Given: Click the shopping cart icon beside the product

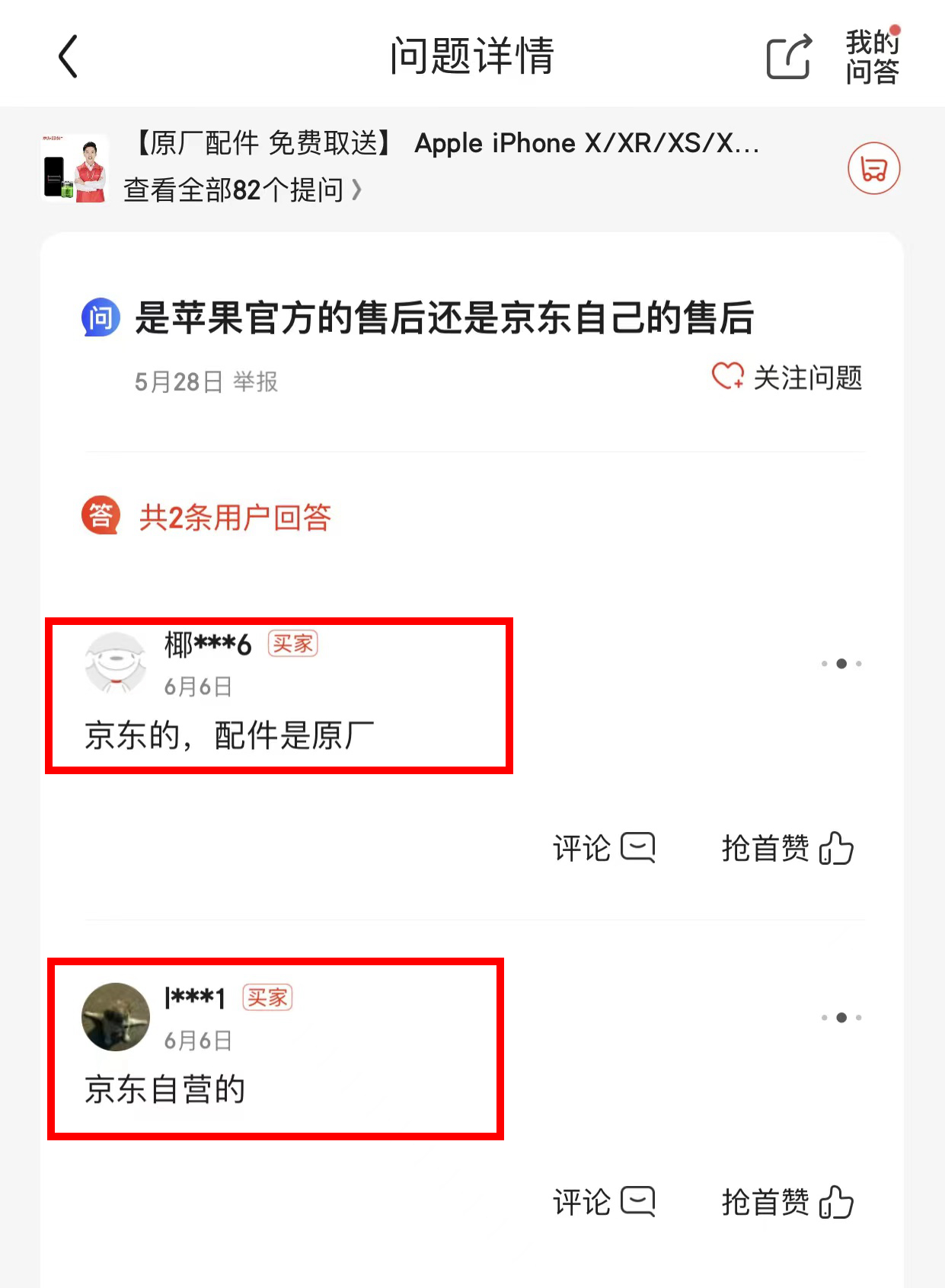Looking at the screenshot, I should coord(873,169).
